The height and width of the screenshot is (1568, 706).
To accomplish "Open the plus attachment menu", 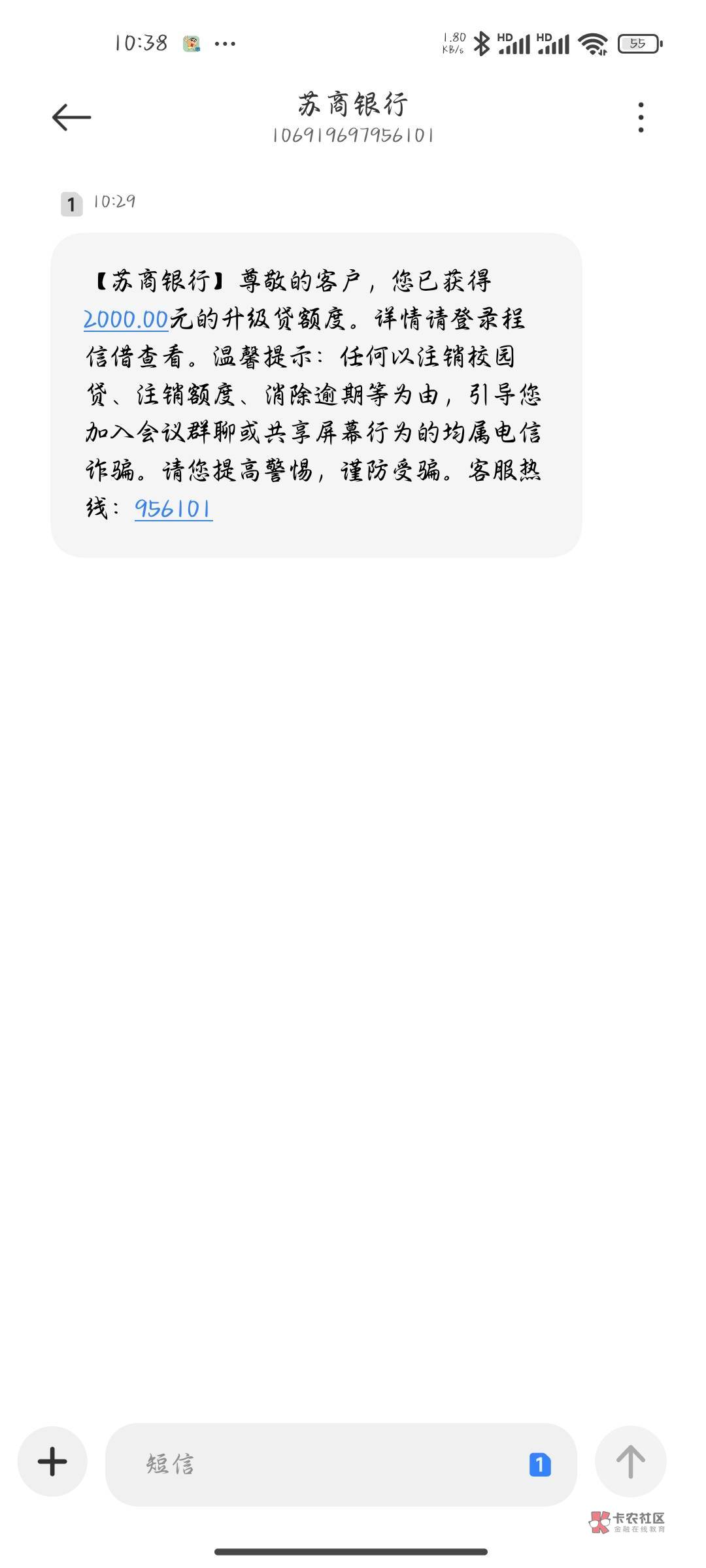I will click(52, 1462).
